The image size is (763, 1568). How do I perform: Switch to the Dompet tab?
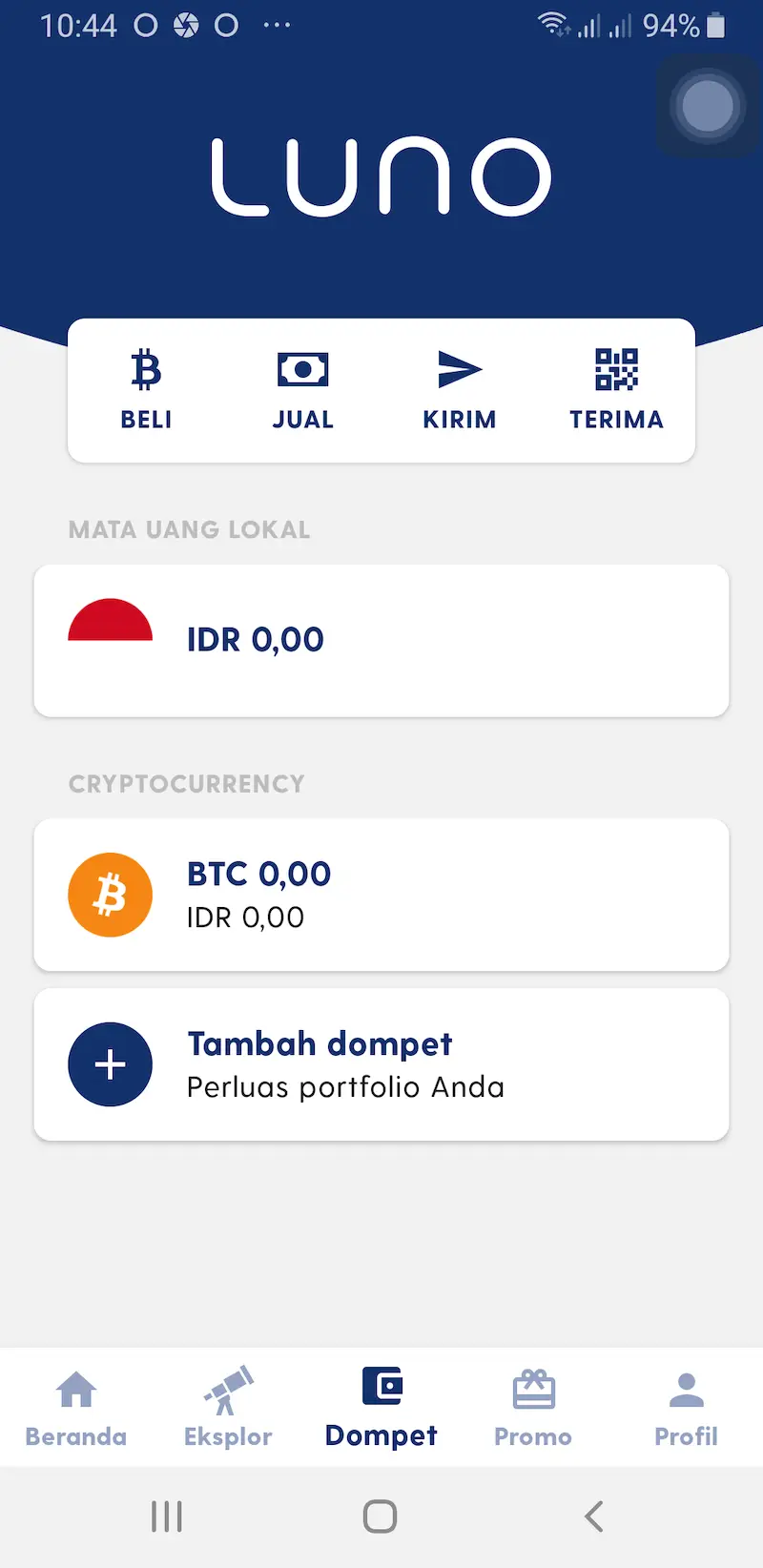coord(380,1406)
